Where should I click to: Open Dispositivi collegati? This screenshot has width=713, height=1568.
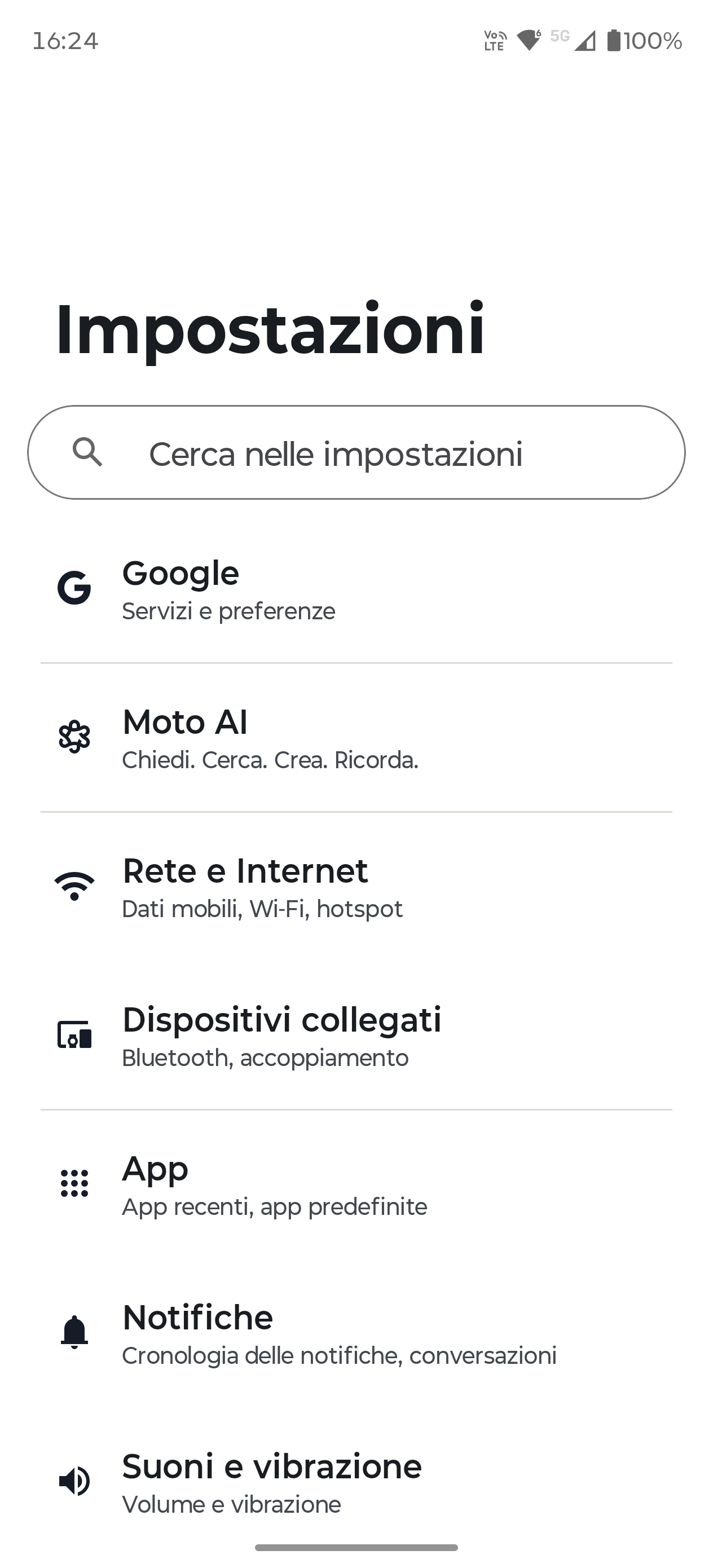(x=356, y=1036)
